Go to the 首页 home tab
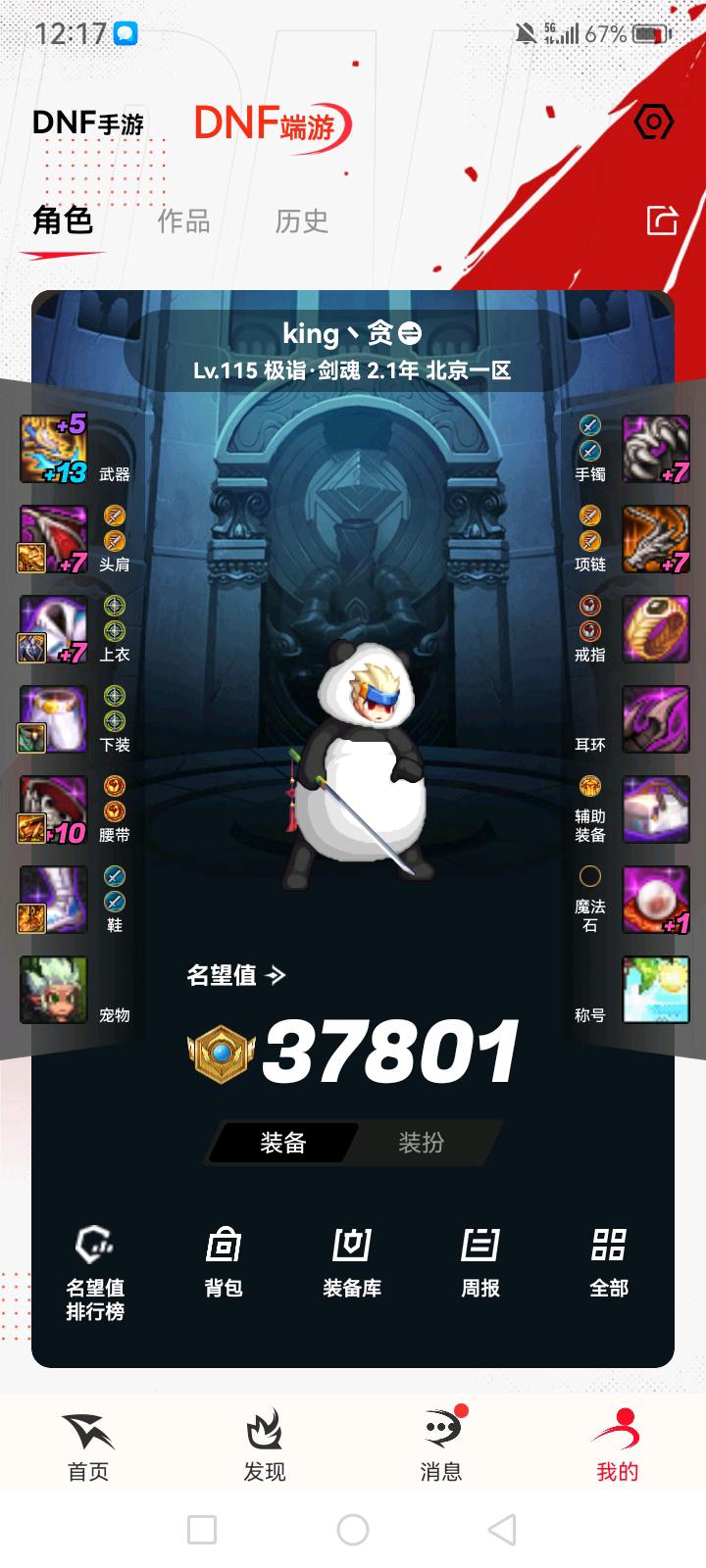706x1568 pixels. click(88, 1447)
